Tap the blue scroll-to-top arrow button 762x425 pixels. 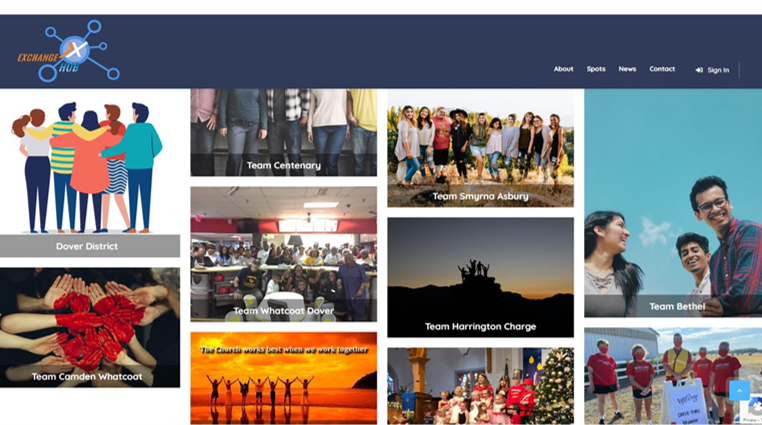pyautogui.click(x=739, y=390)
